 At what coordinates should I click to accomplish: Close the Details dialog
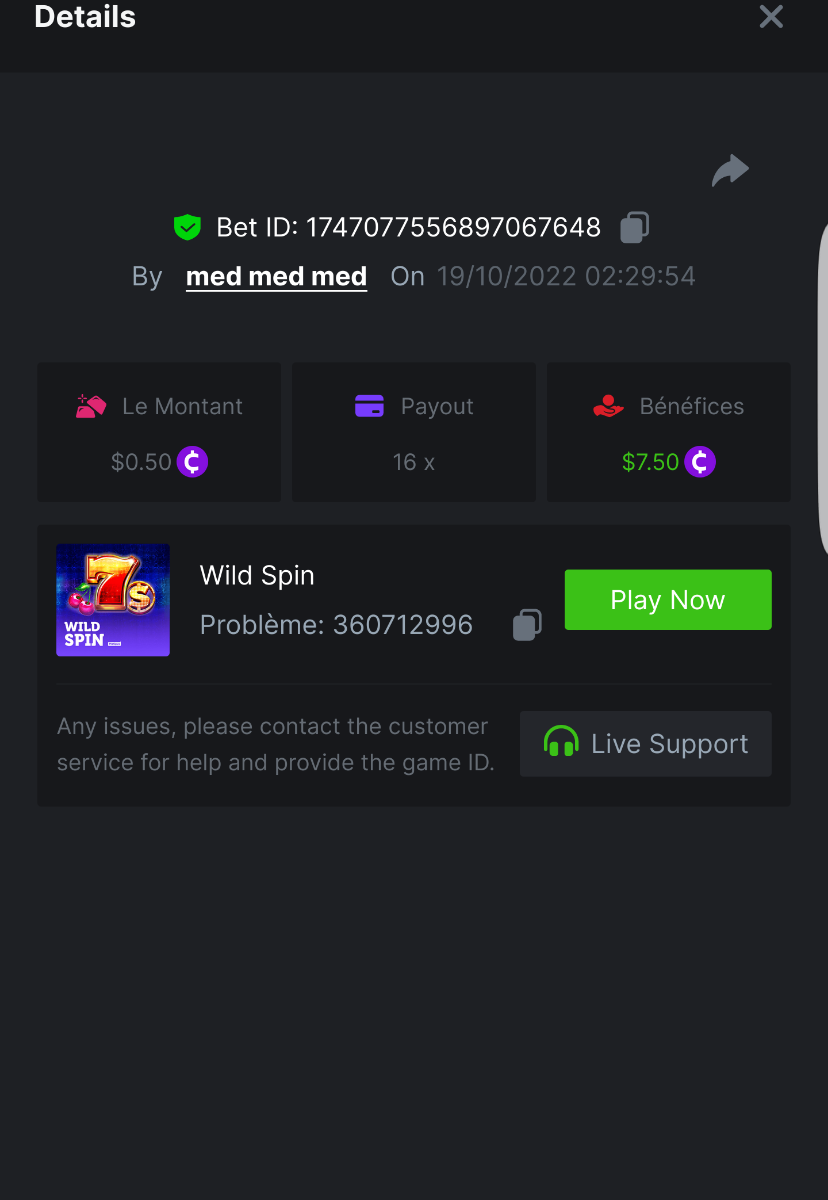click(x=770, y=16)
